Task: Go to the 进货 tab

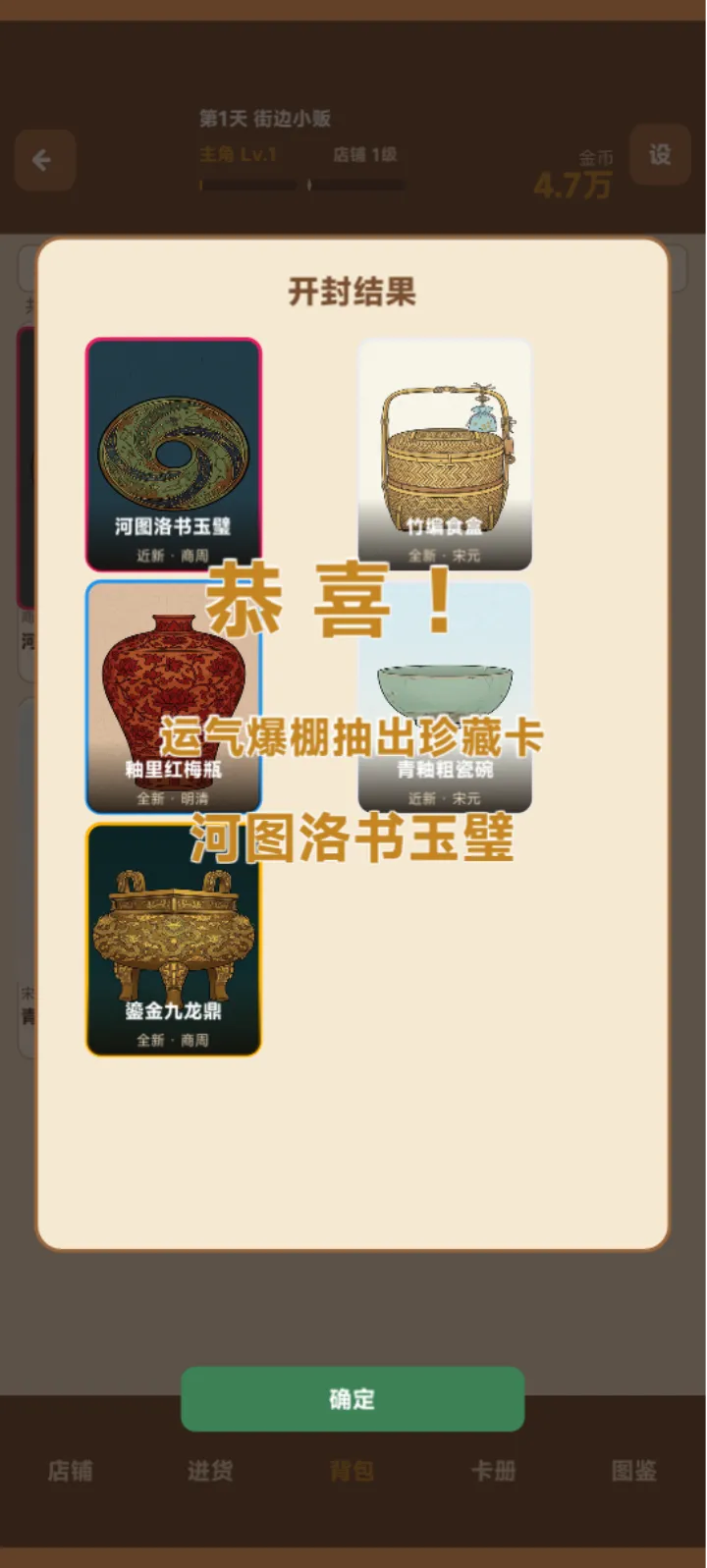Action: pyautogui.click(x=211, y=1470)
